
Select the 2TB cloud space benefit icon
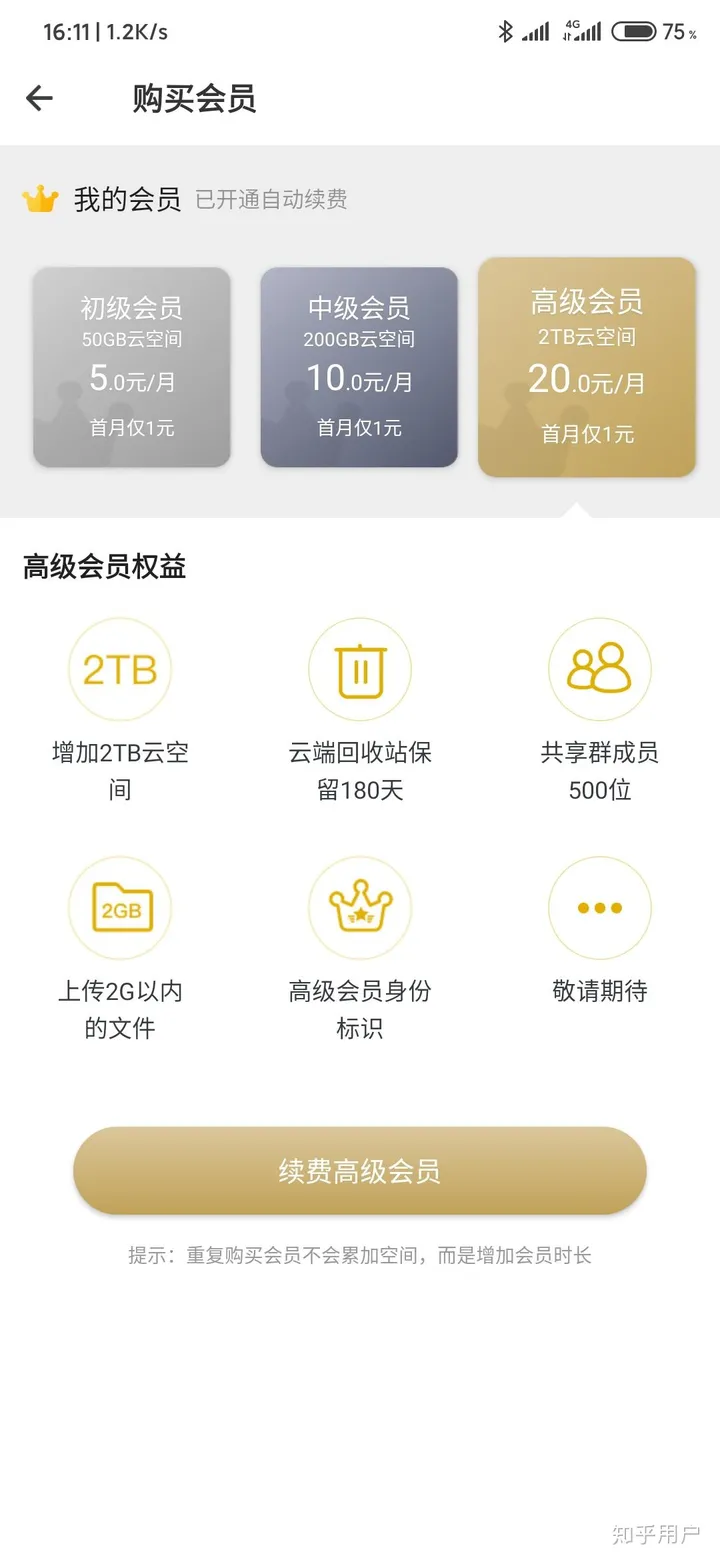point(120,668)
